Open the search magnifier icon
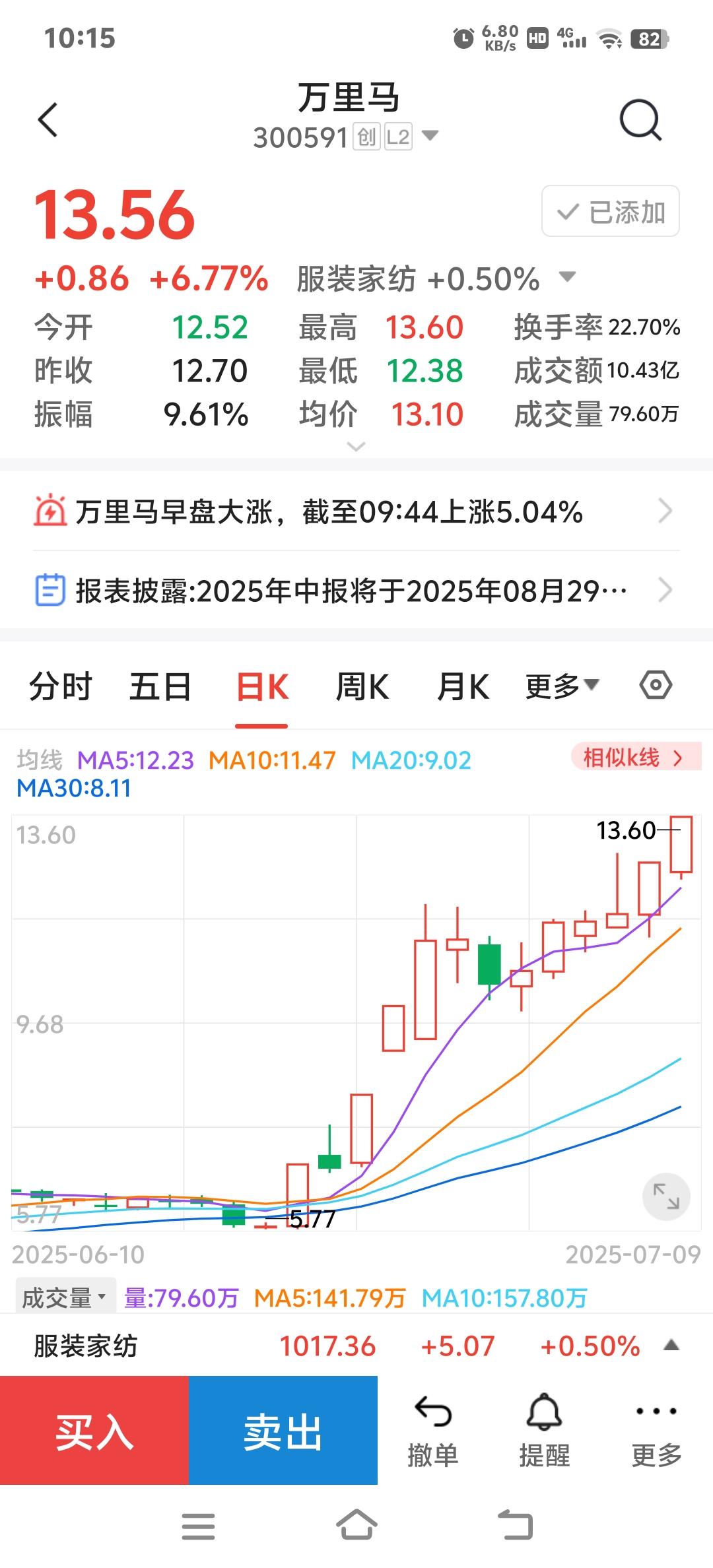 640,120
